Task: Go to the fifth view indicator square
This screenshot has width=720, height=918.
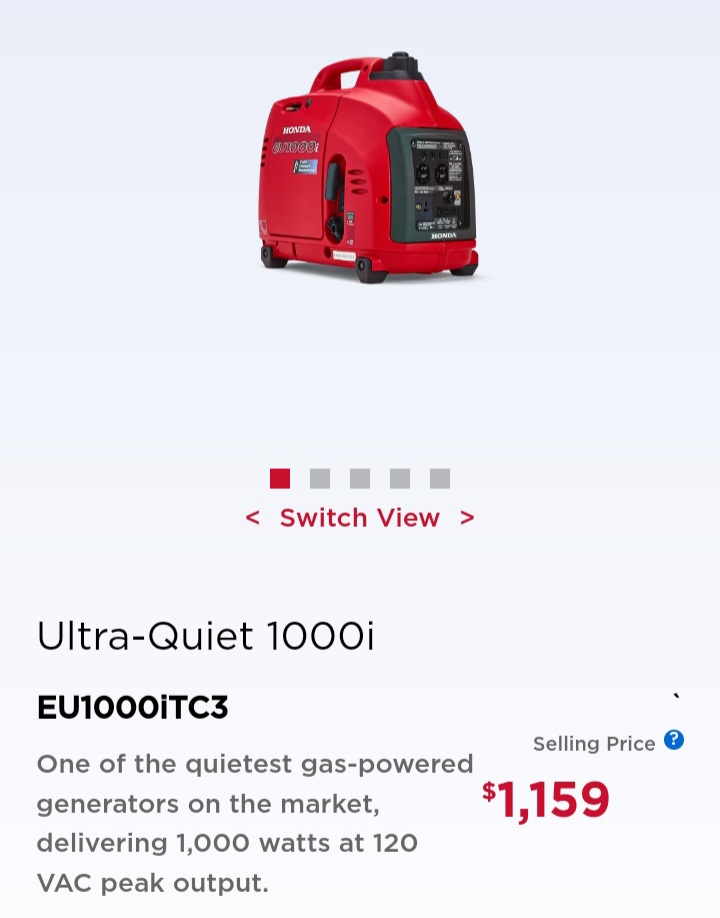Action: (440, 479)
